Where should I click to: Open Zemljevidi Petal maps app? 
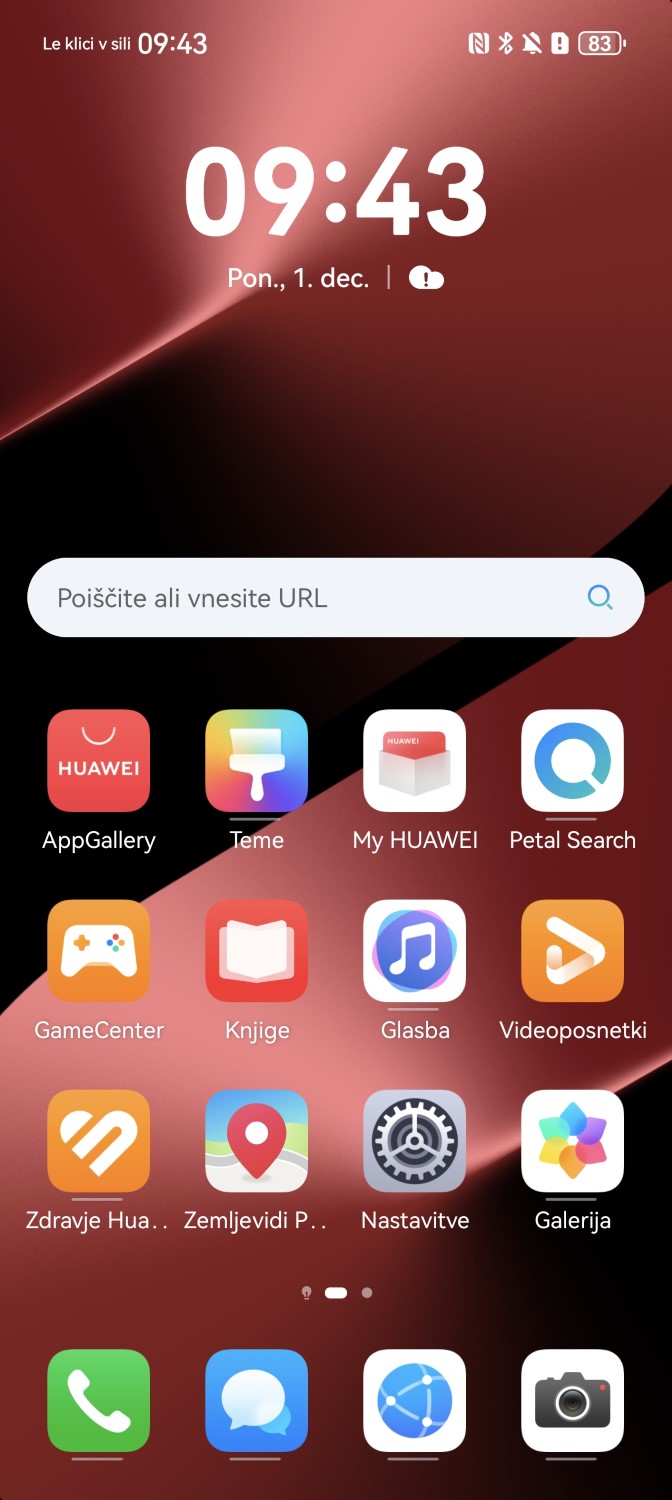[x=256, y=1140]
